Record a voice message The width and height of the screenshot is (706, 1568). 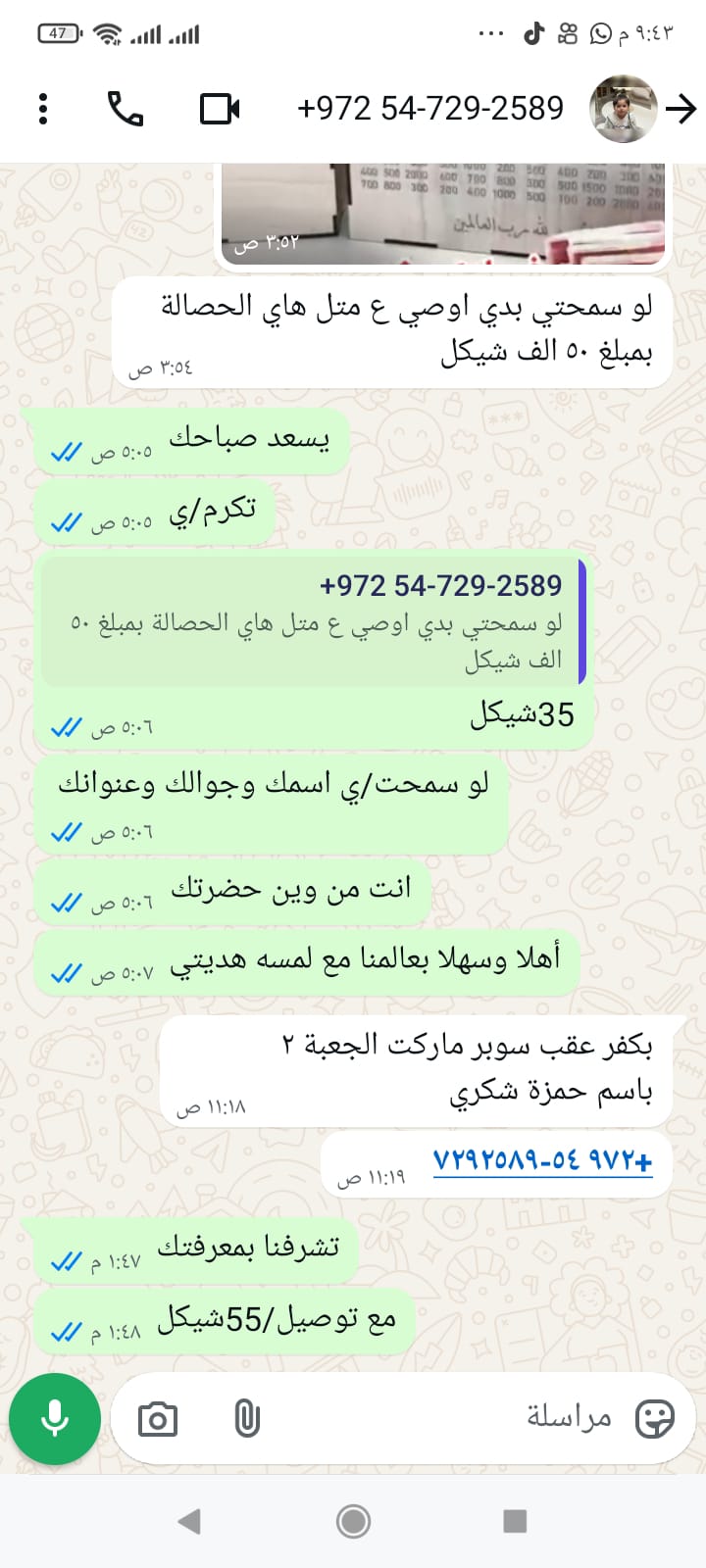pos(55,1418)
